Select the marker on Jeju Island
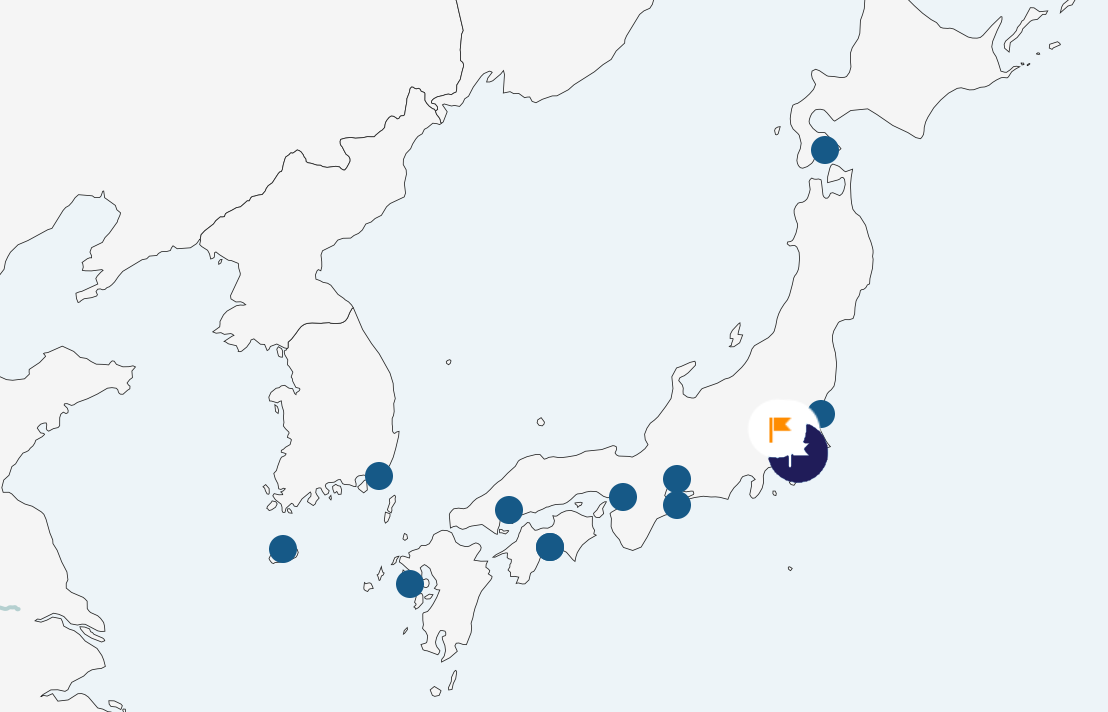1108x712 pixels. pos(283,549)
